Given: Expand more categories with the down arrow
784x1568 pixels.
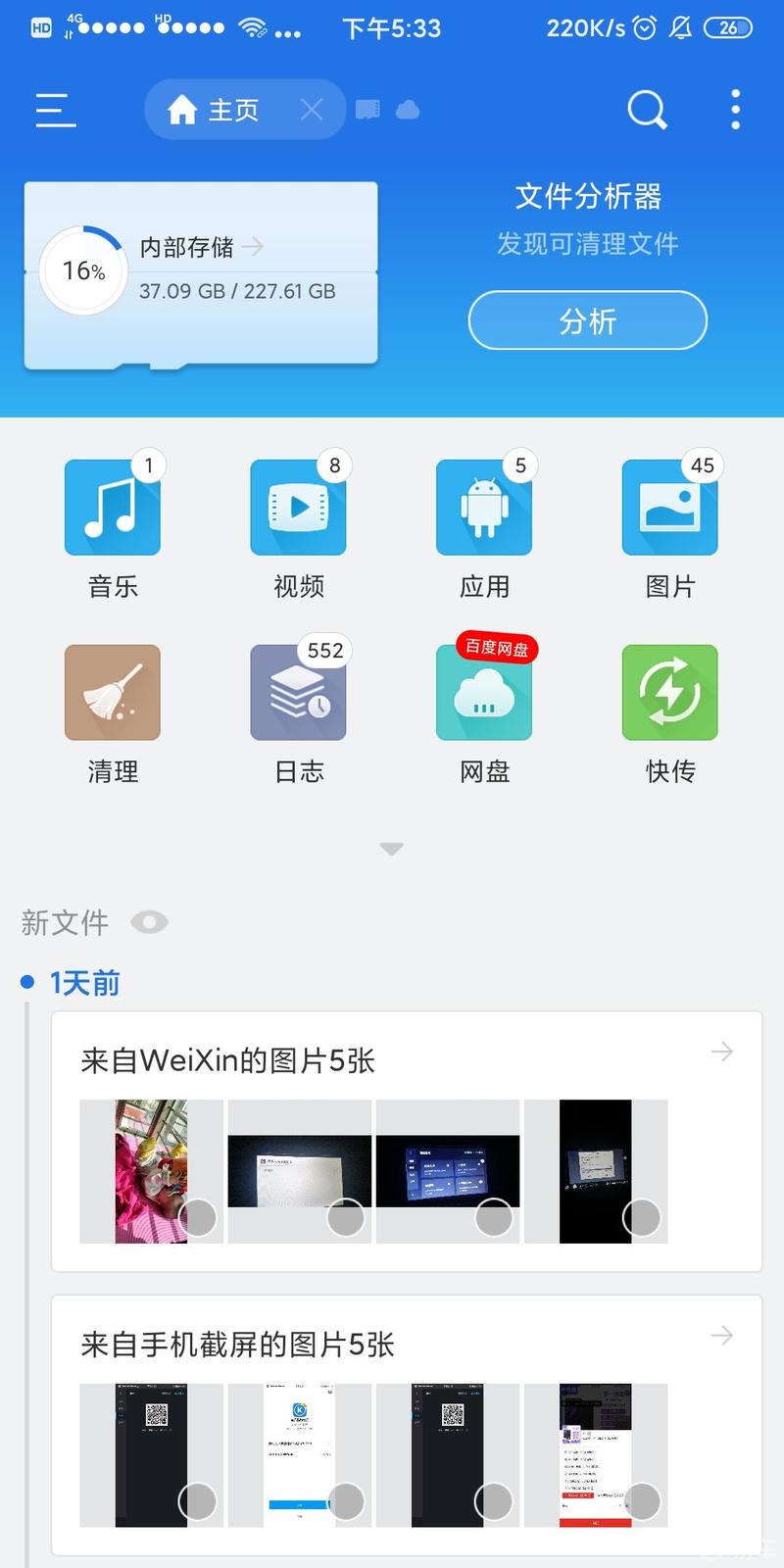Looking at the screenshot, I should [391, 849].
